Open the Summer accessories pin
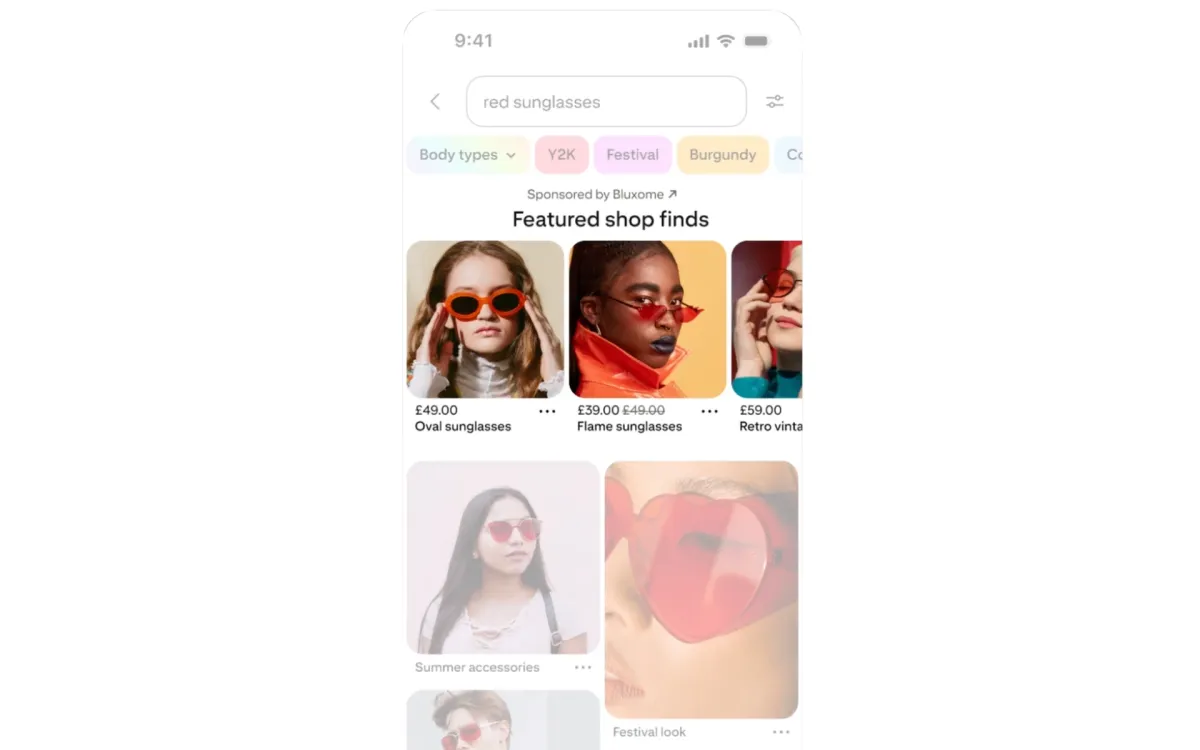The height and width of the screenshot is (750, 1200). coord(503,557)
